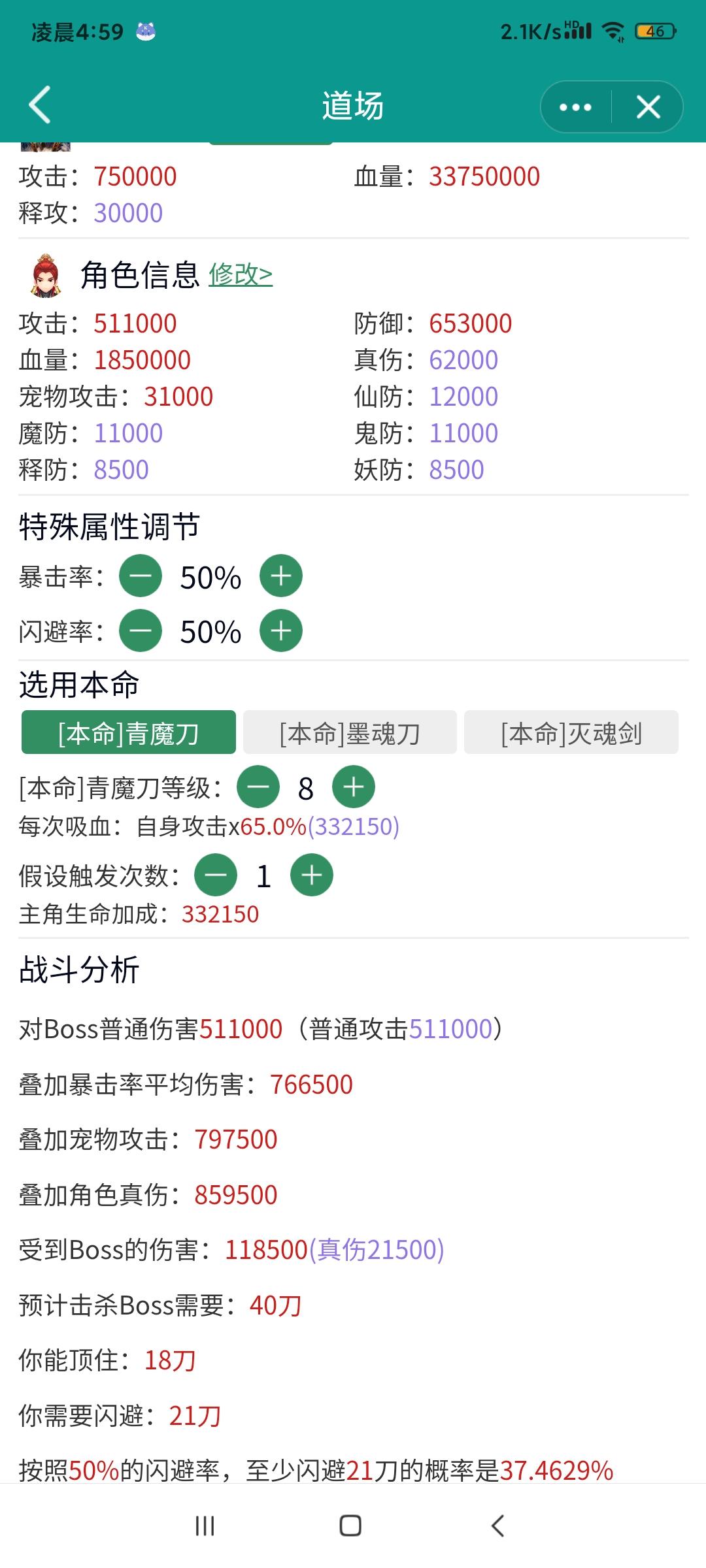
Task: Raise the 青魔刀等级 by one
Action: coord(354,787)
